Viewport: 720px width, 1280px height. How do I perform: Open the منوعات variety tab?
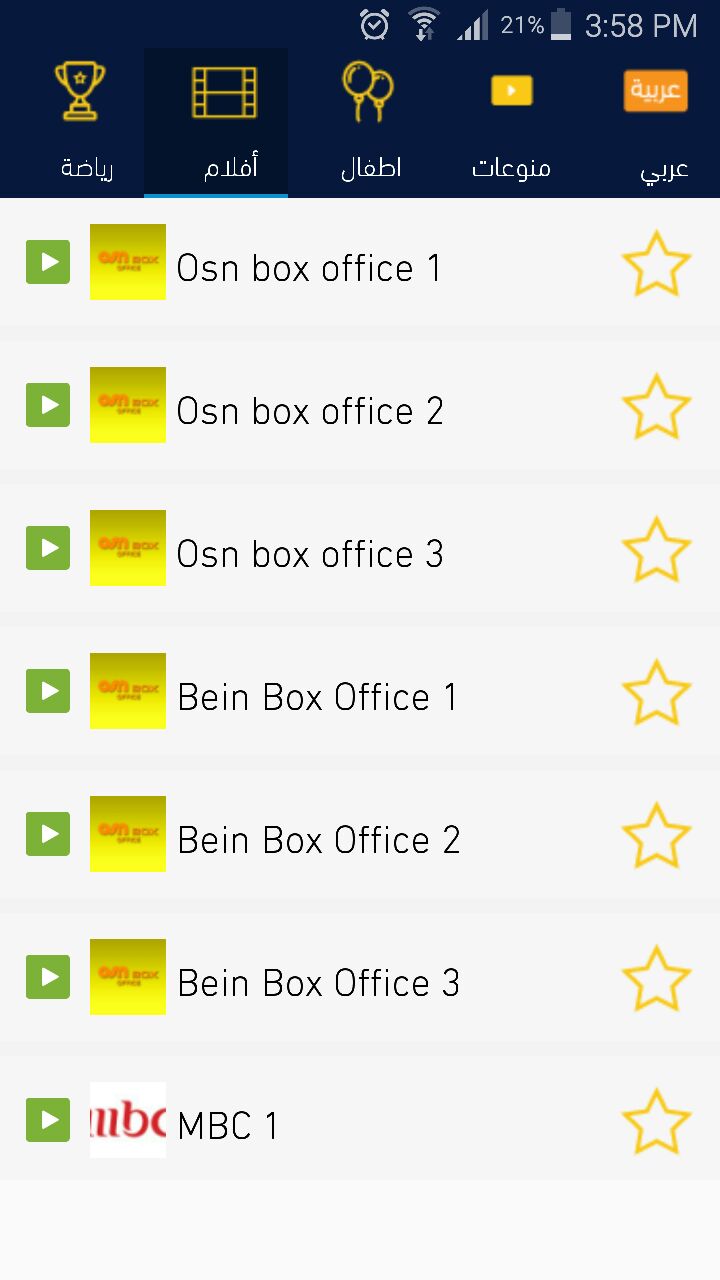coord(512,123)
